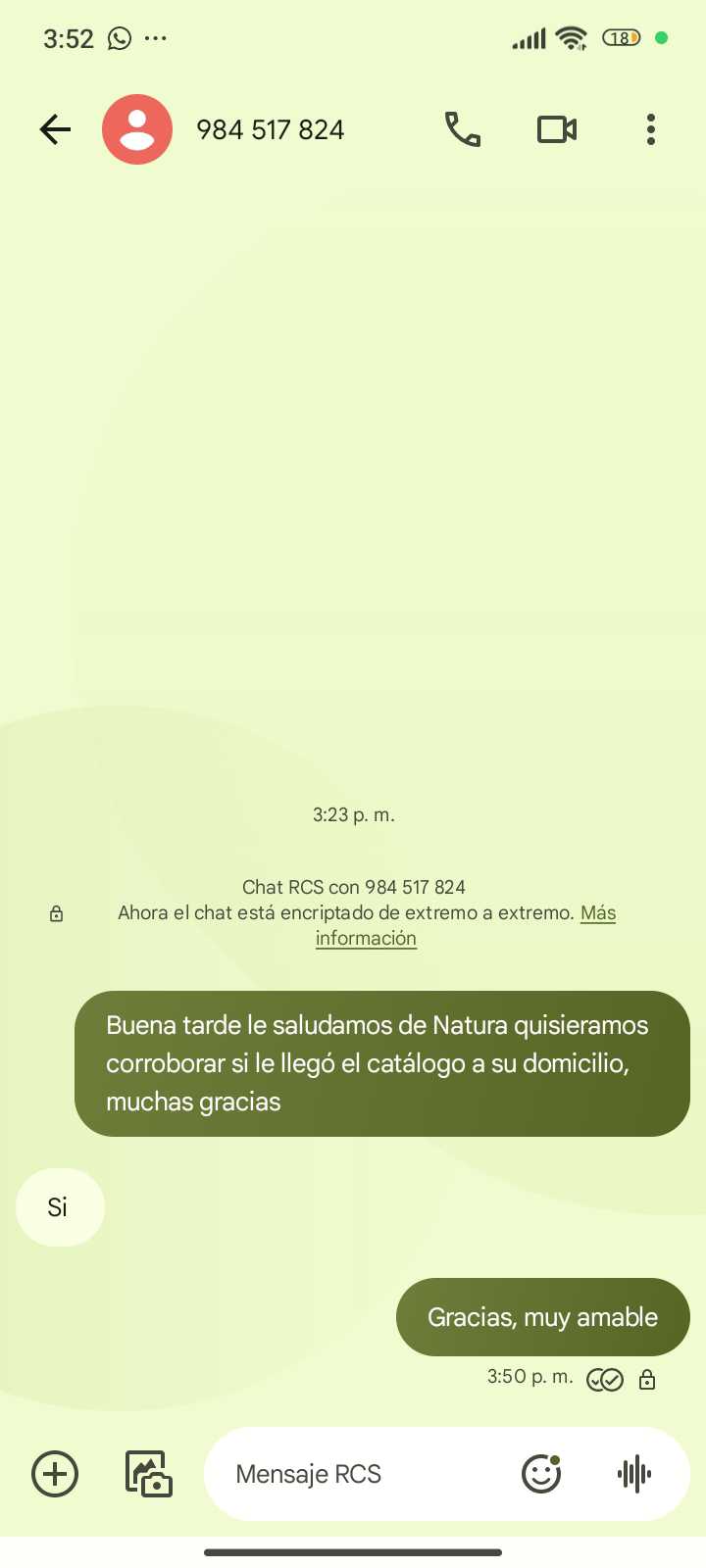This screenshot has height=1568, width=706.
Task: Record a voice message
Action: point(634,1474)
